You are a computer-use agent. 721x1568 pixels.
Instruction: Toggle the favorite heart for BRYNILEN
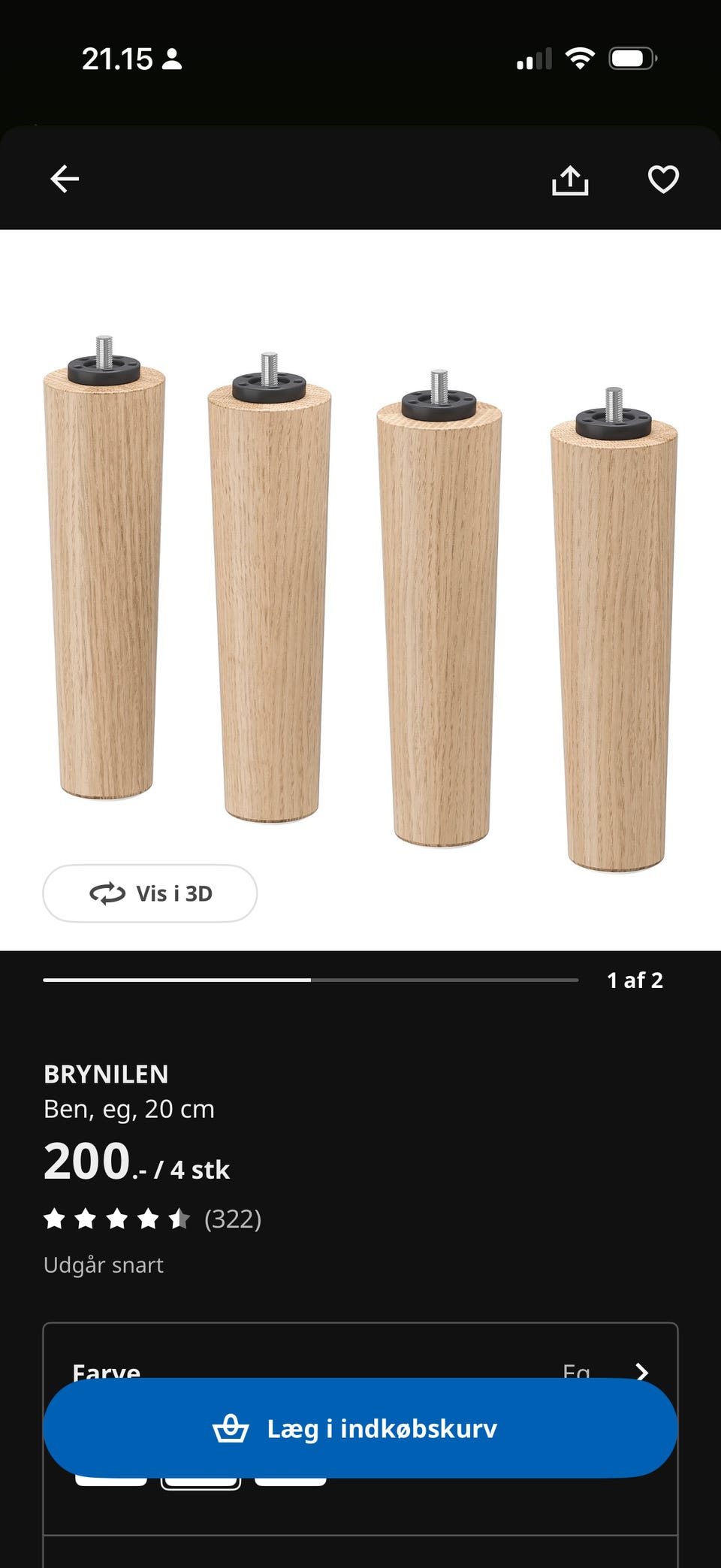(664, 178)
